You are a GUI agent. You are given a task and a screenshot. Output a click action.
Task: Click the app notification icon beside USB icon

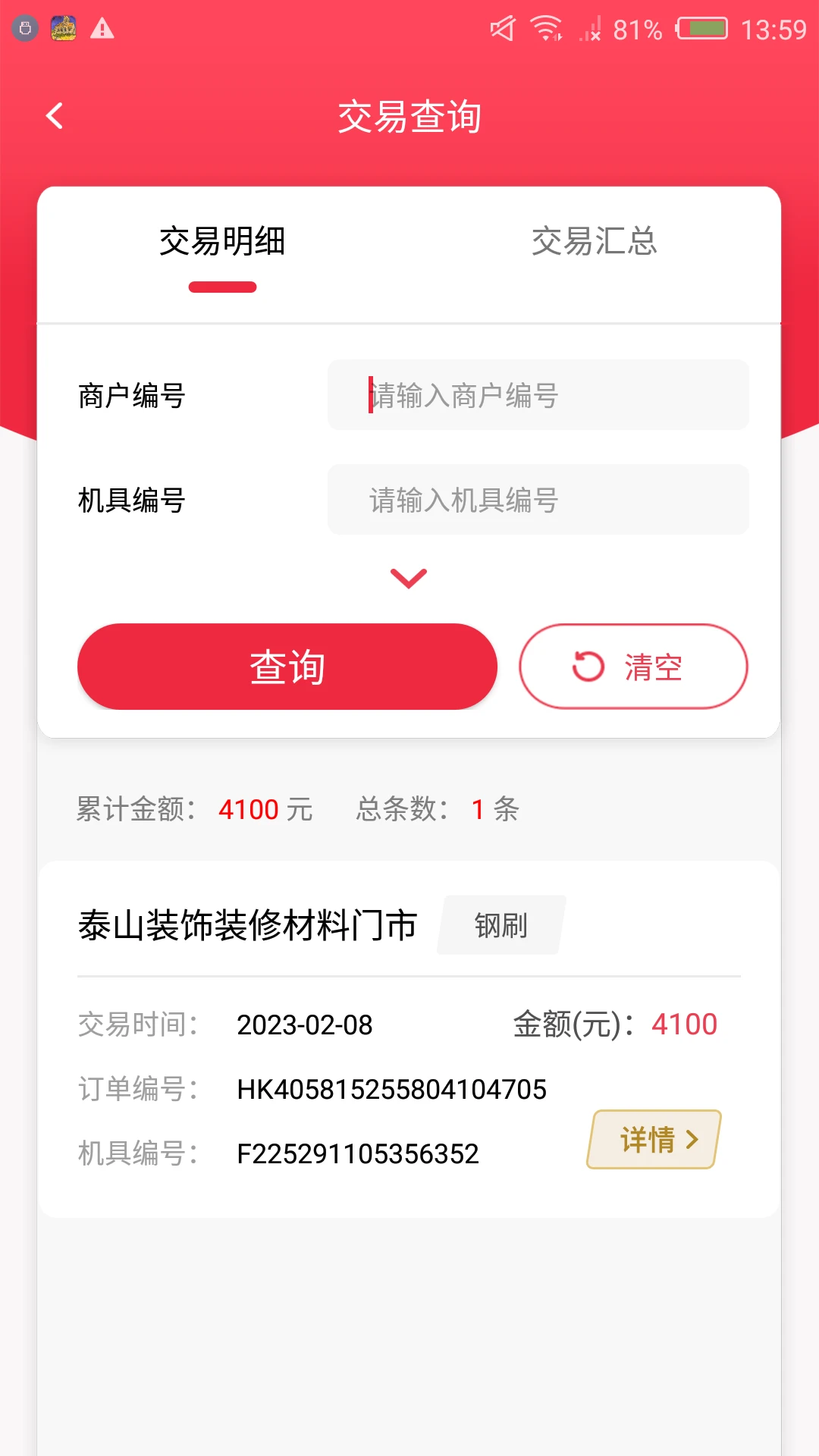tap(63, 29)
